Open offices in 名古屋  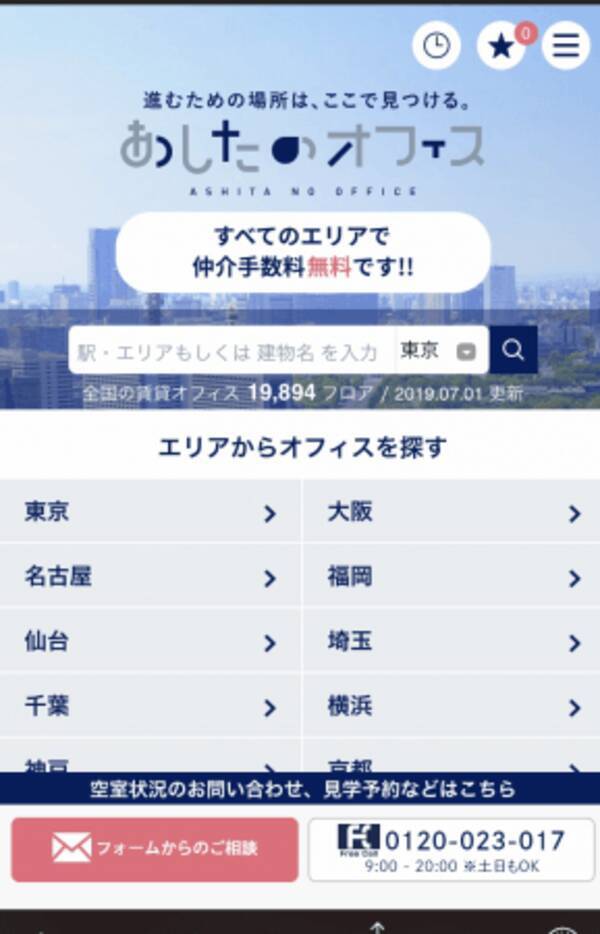(150, 577)
